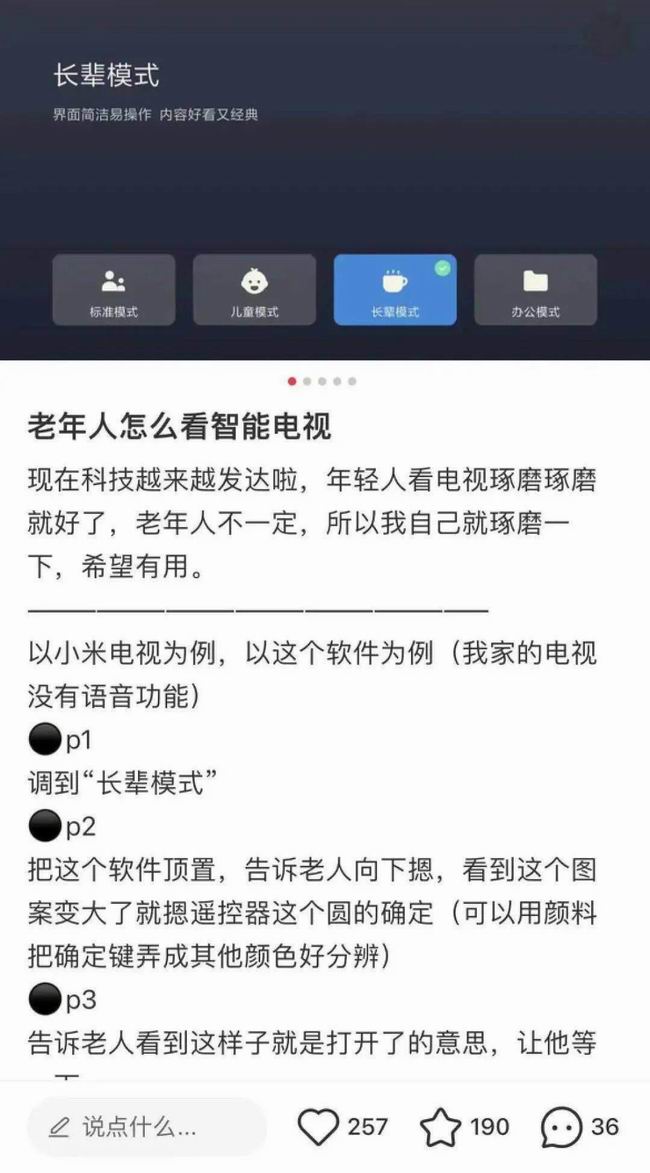Open the comments via the speech bubble icon
This screenshot has width=650, height=1173.
(561, 1128)
